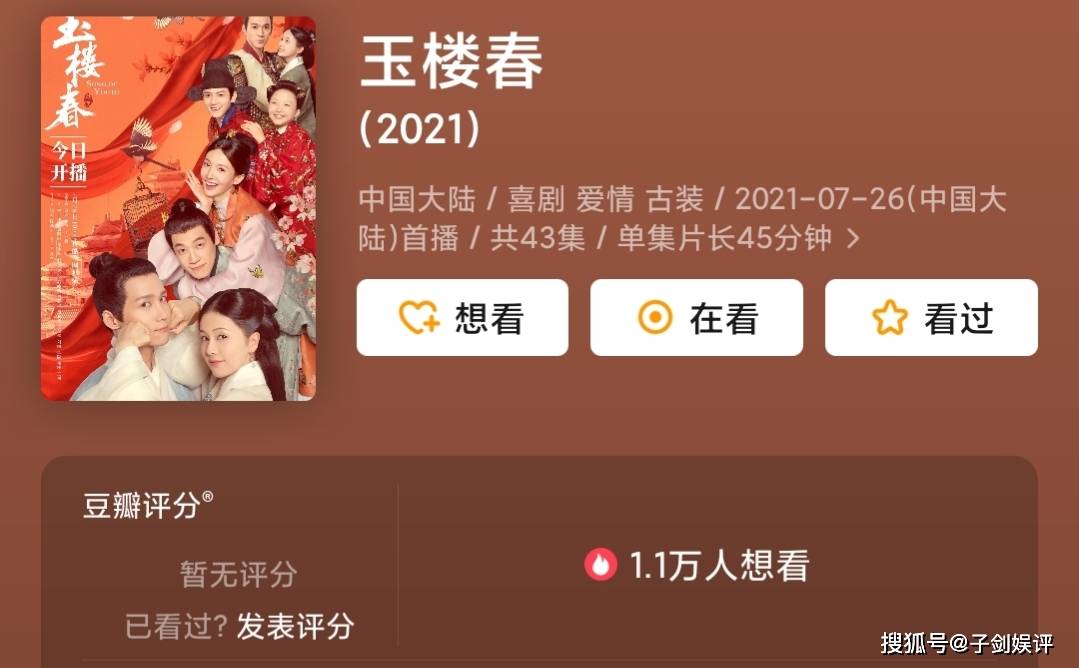Select the 在看 button
1079x668 pixels.
tap(696, 318)
